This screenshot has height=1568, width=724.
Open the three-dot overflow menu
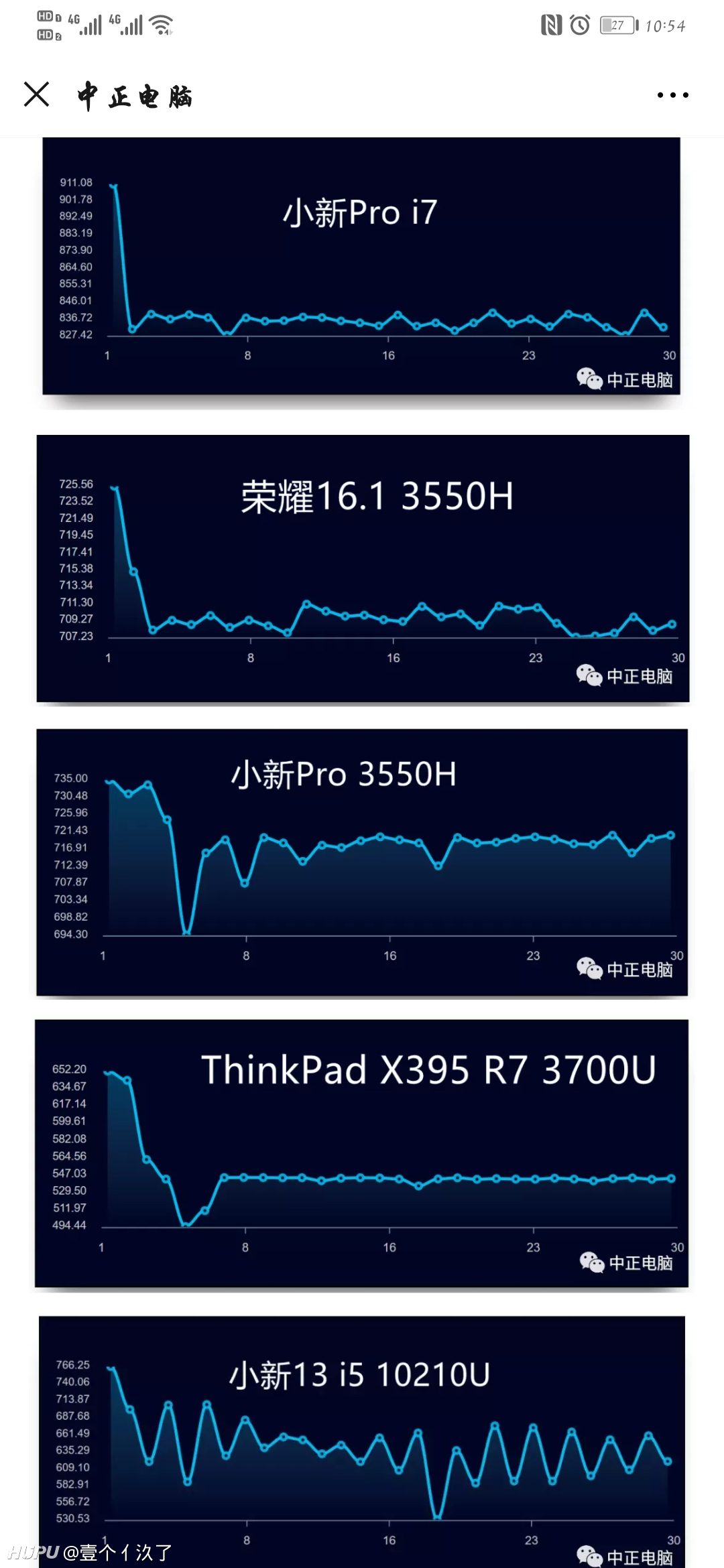point(672,95)
